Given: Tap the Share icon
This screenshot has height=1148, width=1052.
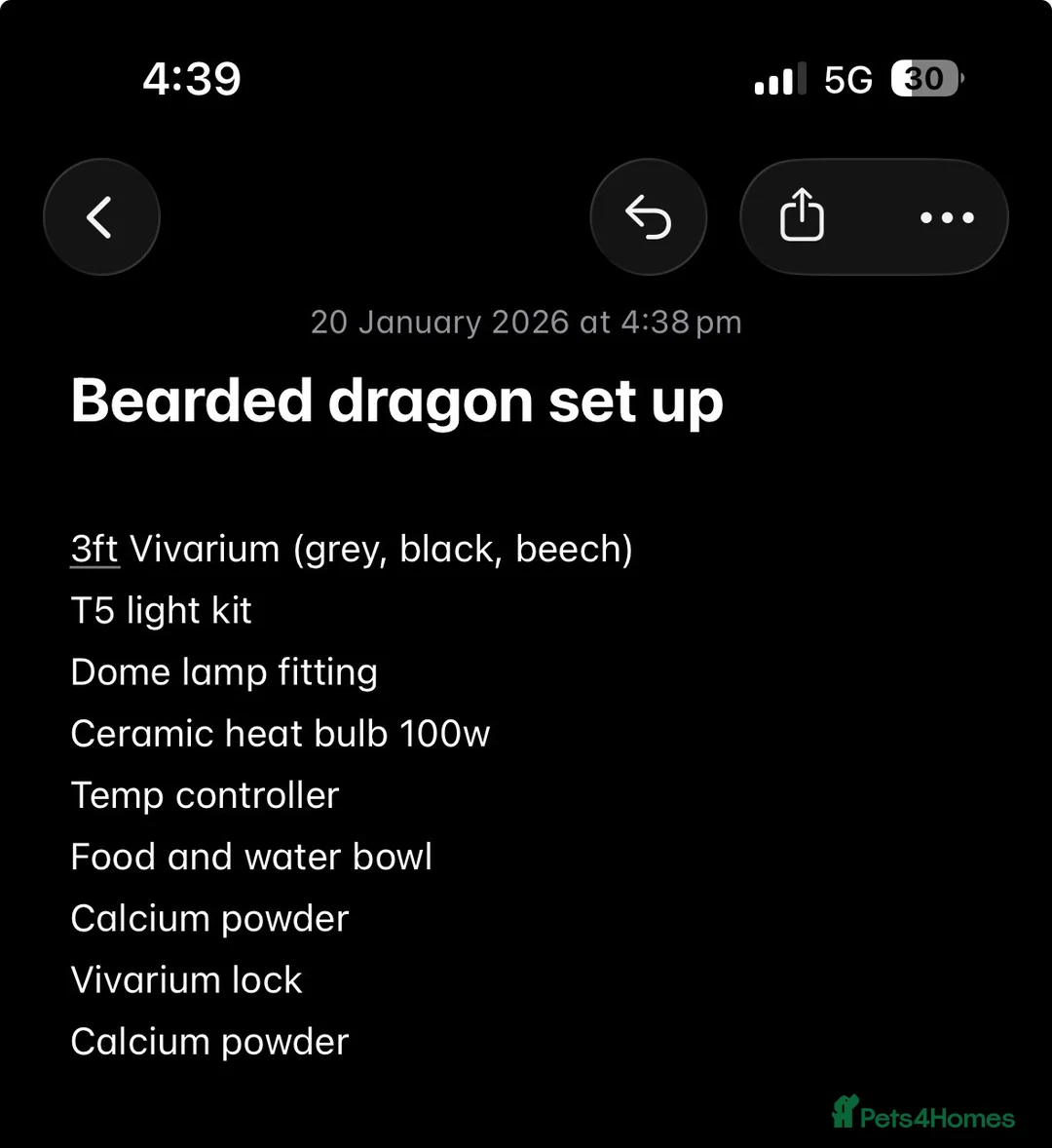Looking at the screenshot, I should (802, 216).
